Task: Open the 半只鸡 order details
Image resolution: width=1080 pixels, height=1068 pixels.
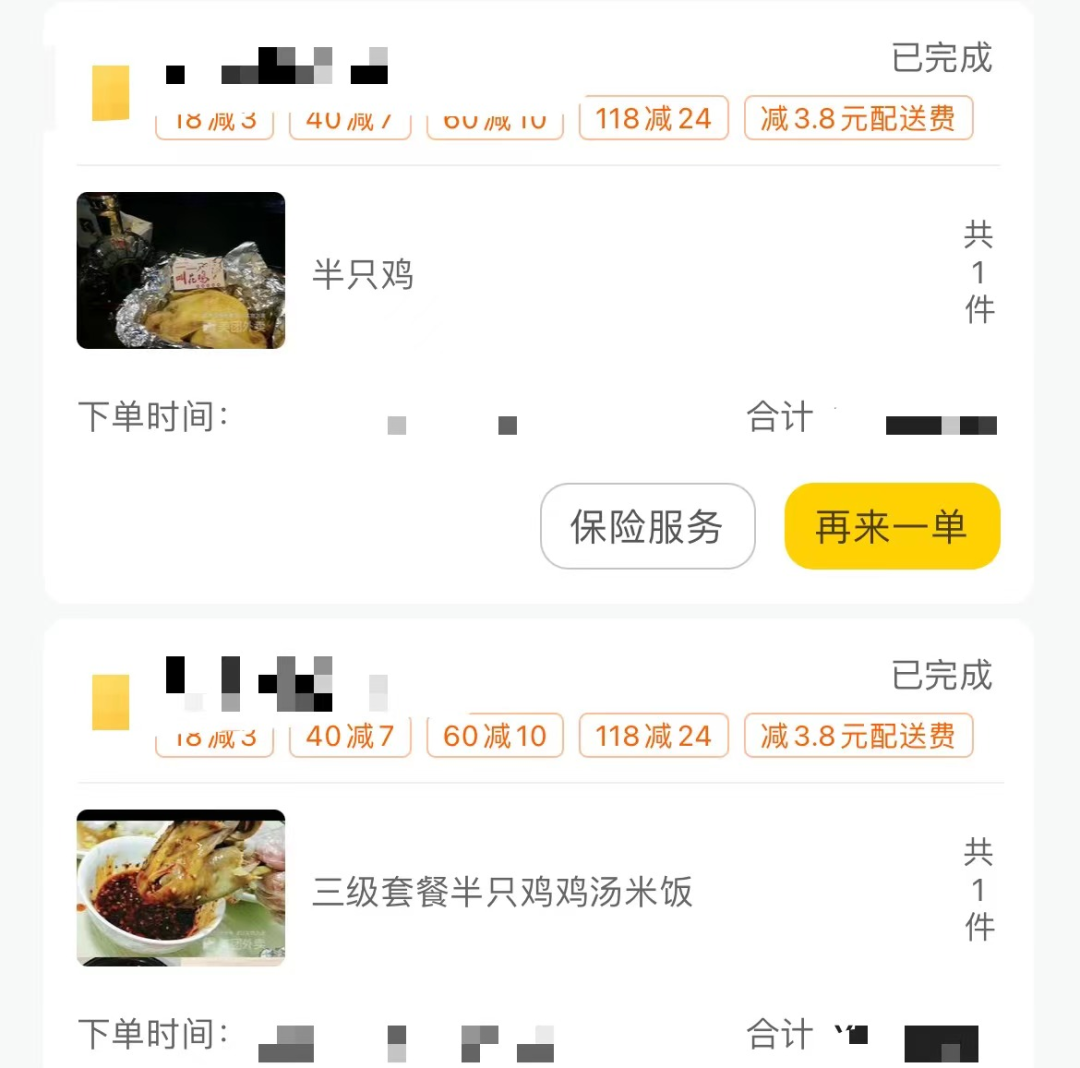Action: click(x=362, y=273)
